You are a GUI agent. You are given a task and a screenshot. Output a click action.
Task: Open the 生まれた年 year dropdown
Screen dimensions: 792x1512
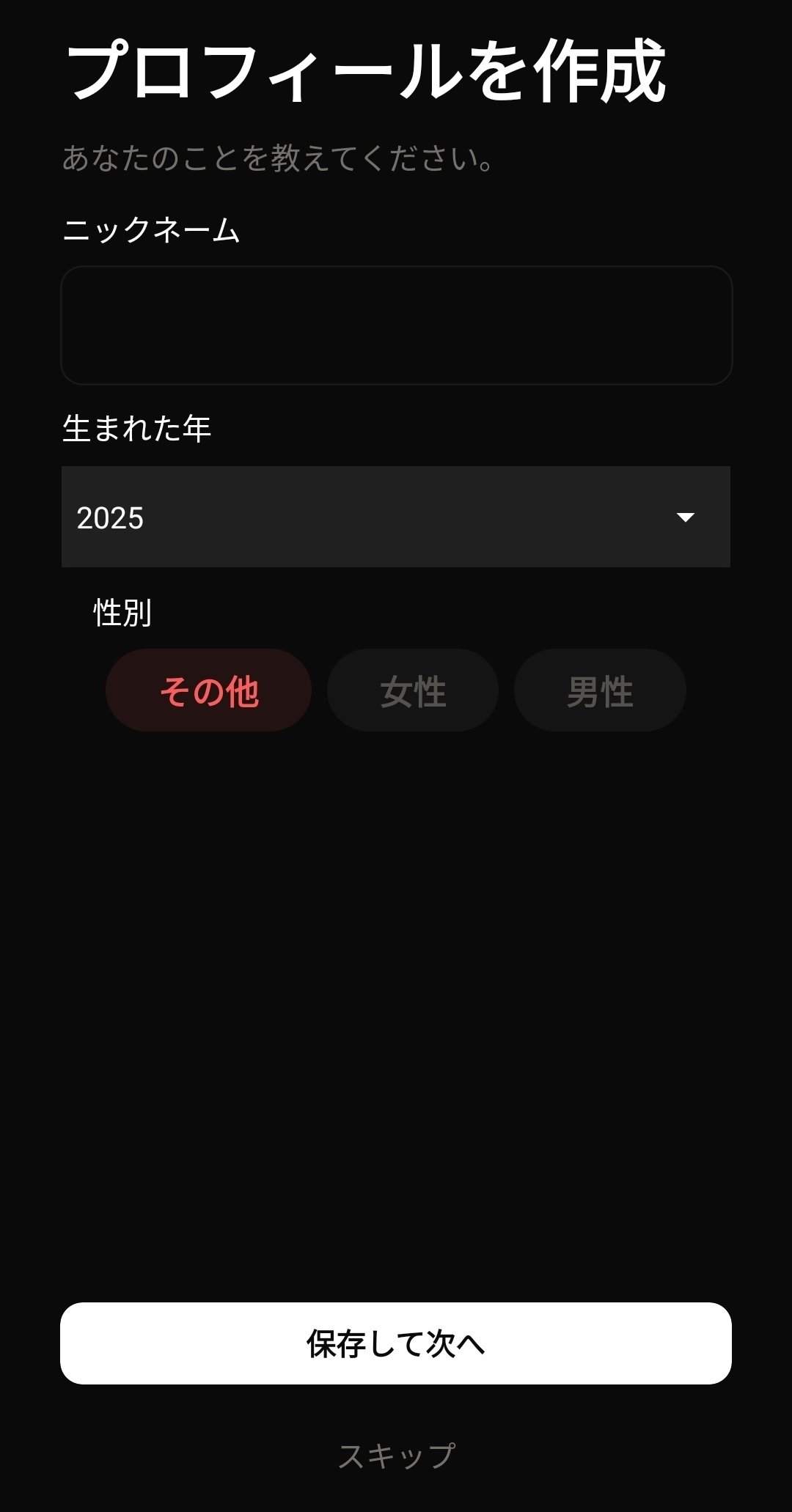[x=396, y=517]
